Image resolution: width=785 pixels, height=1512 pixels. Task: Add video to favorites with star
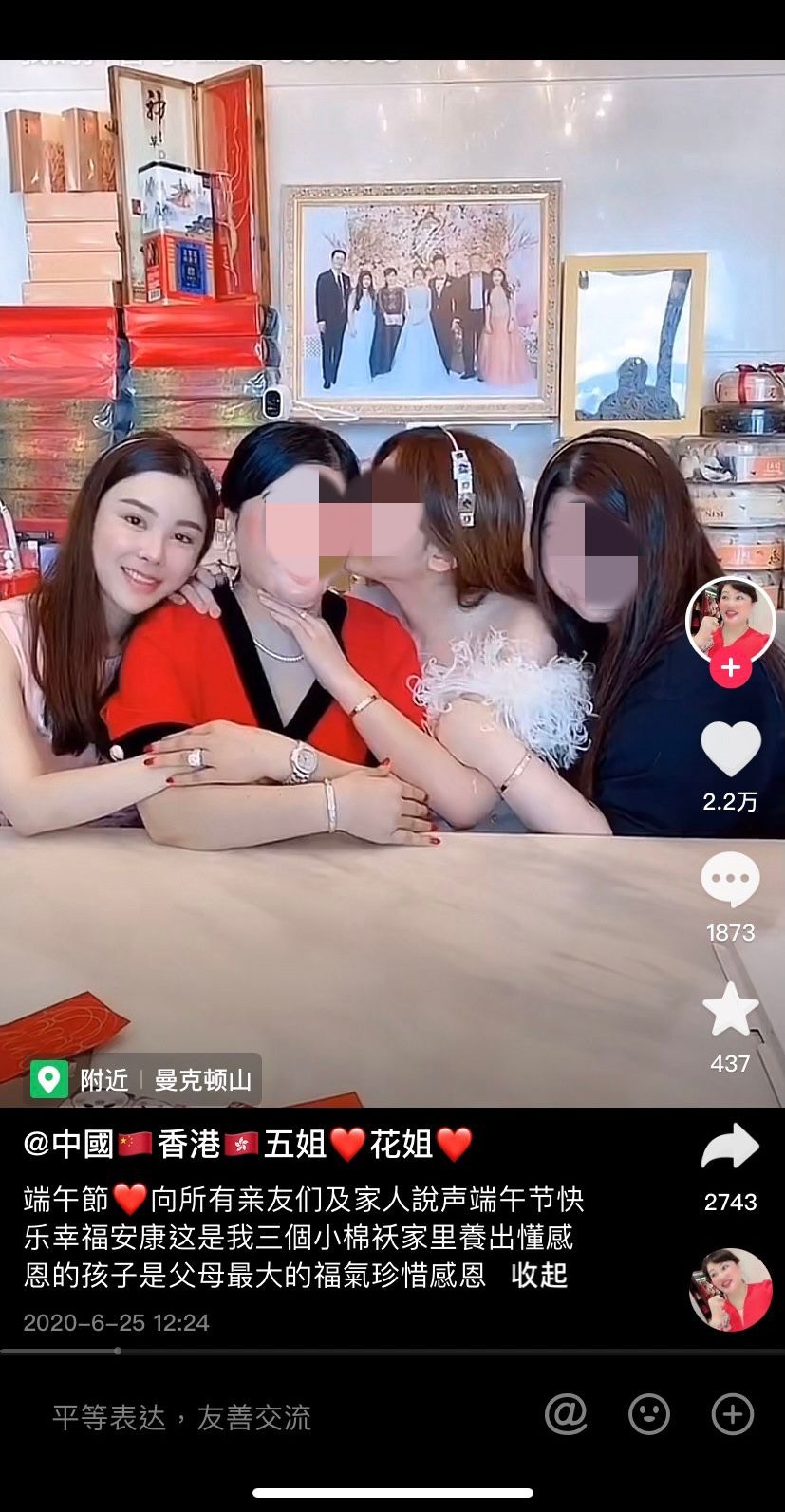point(730,1010)
